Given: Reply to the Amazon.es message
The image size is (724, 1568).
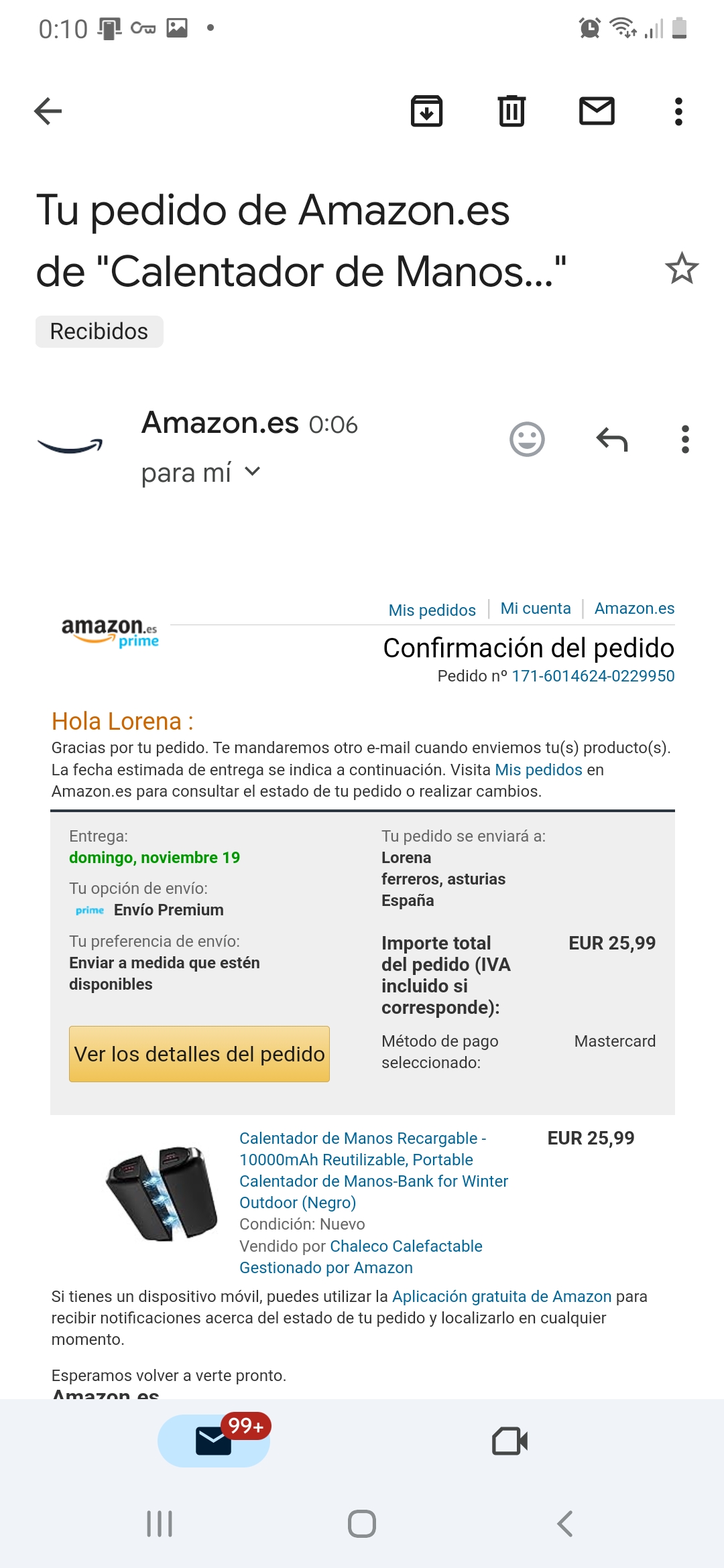Looking at the screenshot, I should pos(612,440).
